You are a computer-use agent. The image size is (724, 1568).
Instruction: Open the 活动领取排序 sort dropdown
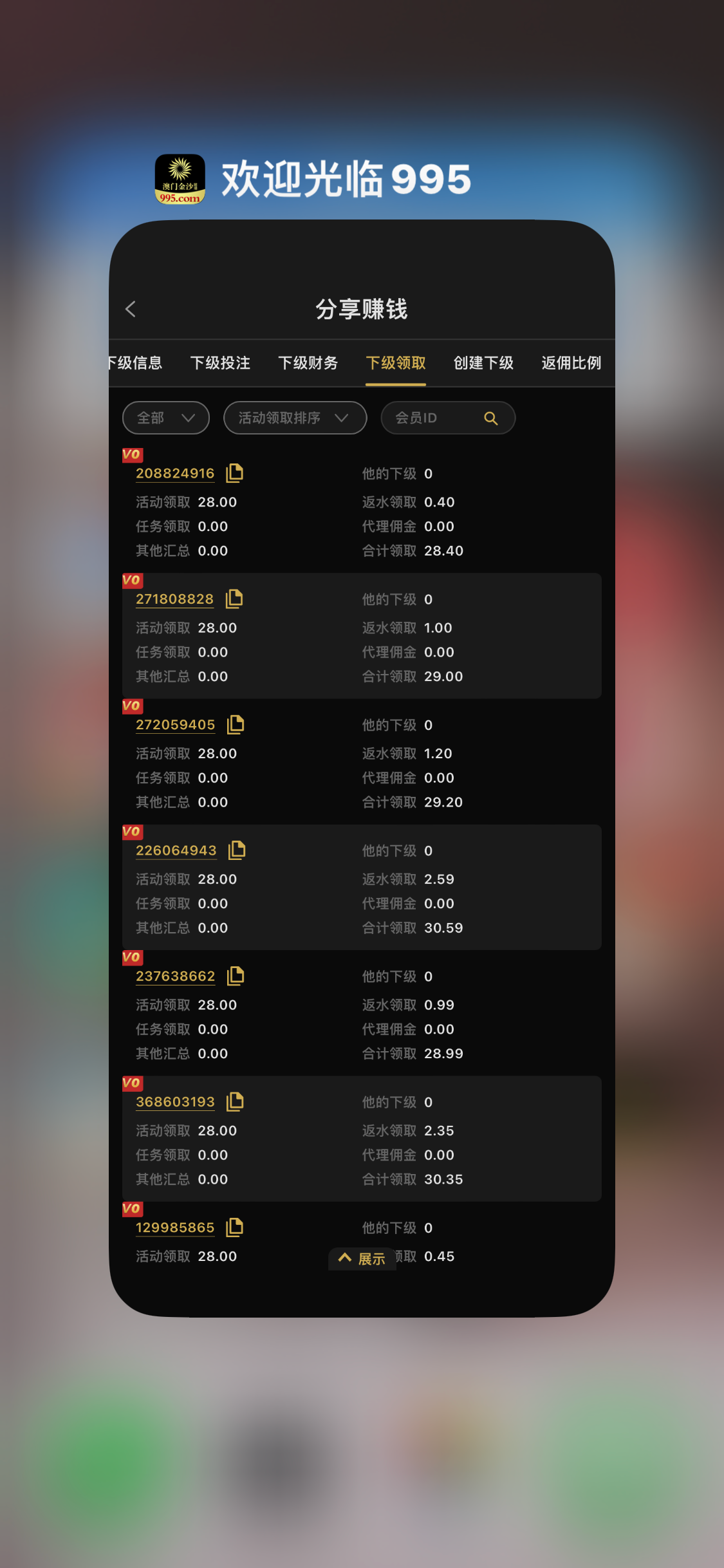click(295, 418)
